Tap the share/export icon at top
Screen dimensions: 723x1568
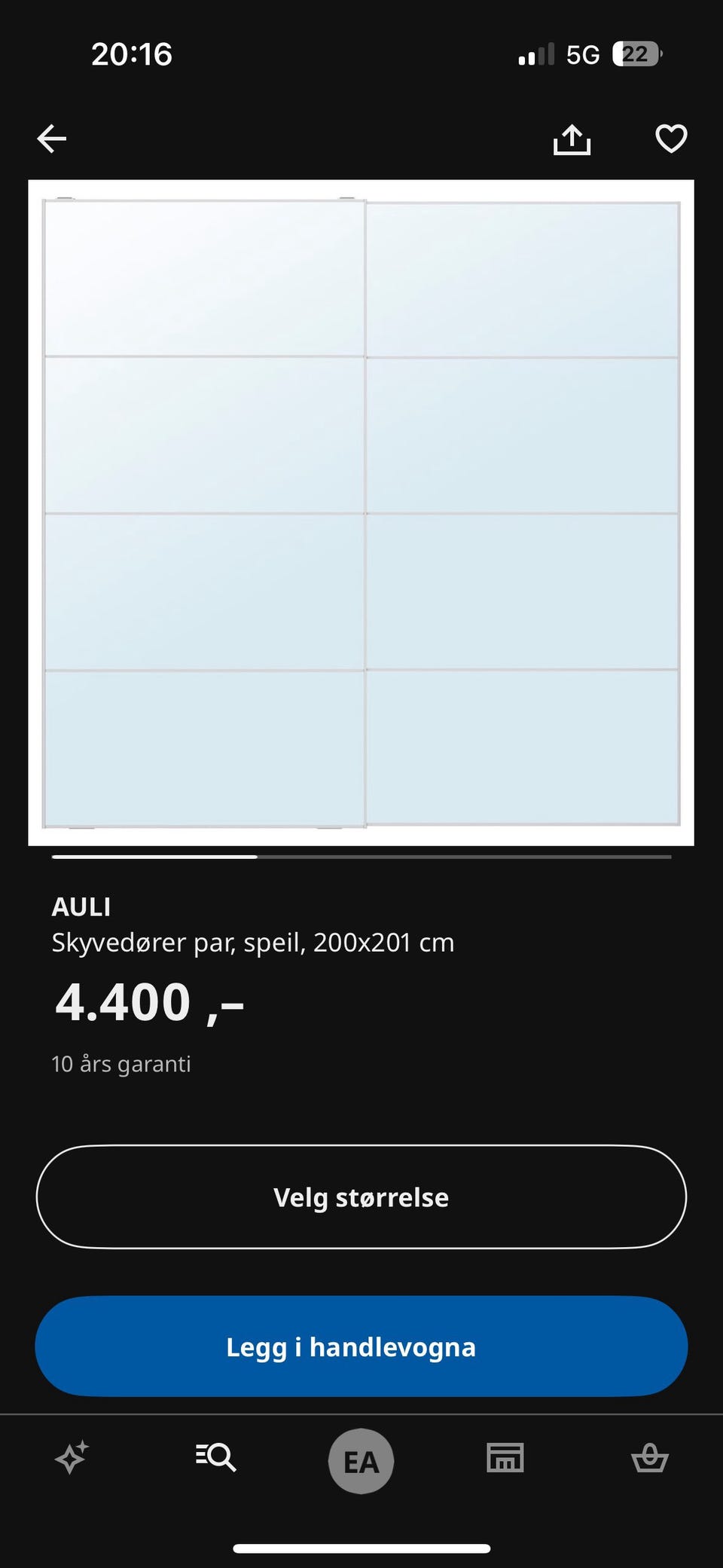[x=572, y=138]
